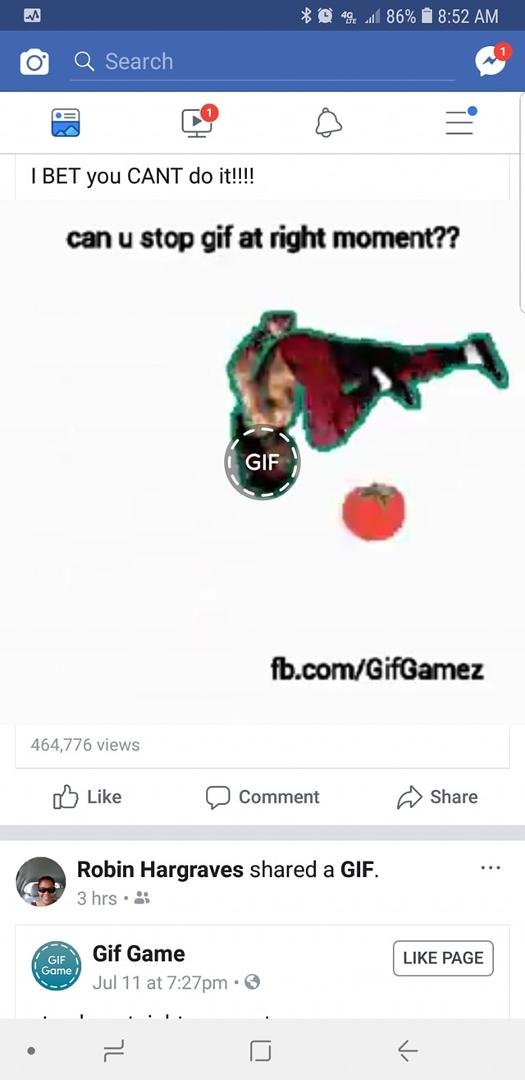Open Robin Hargraves' profile picture
Image resolution: width=525 pixels, height=1080 pixels.
coord(41,882)
